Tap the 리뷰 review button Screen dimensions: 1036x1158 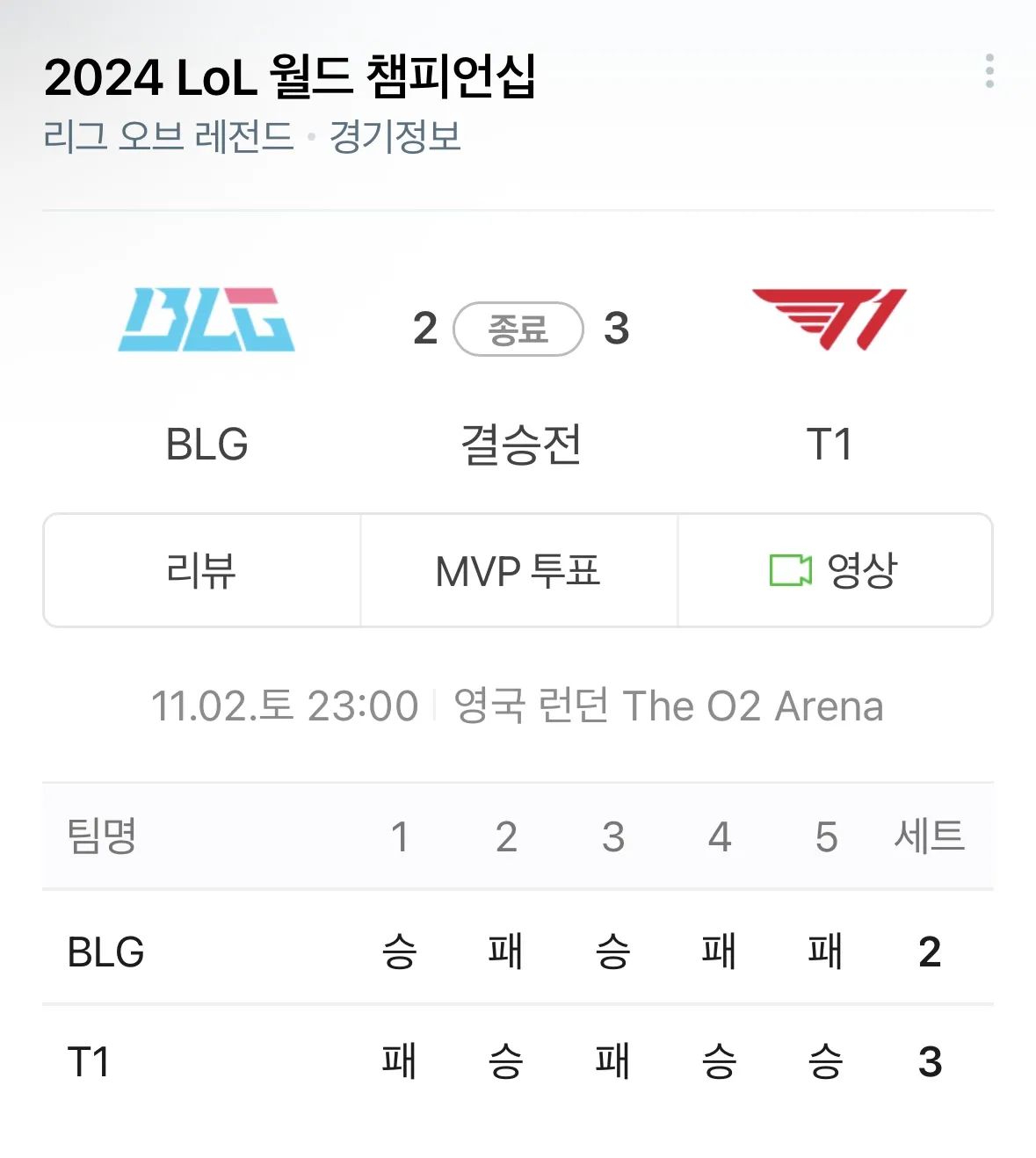coord(201,571)
